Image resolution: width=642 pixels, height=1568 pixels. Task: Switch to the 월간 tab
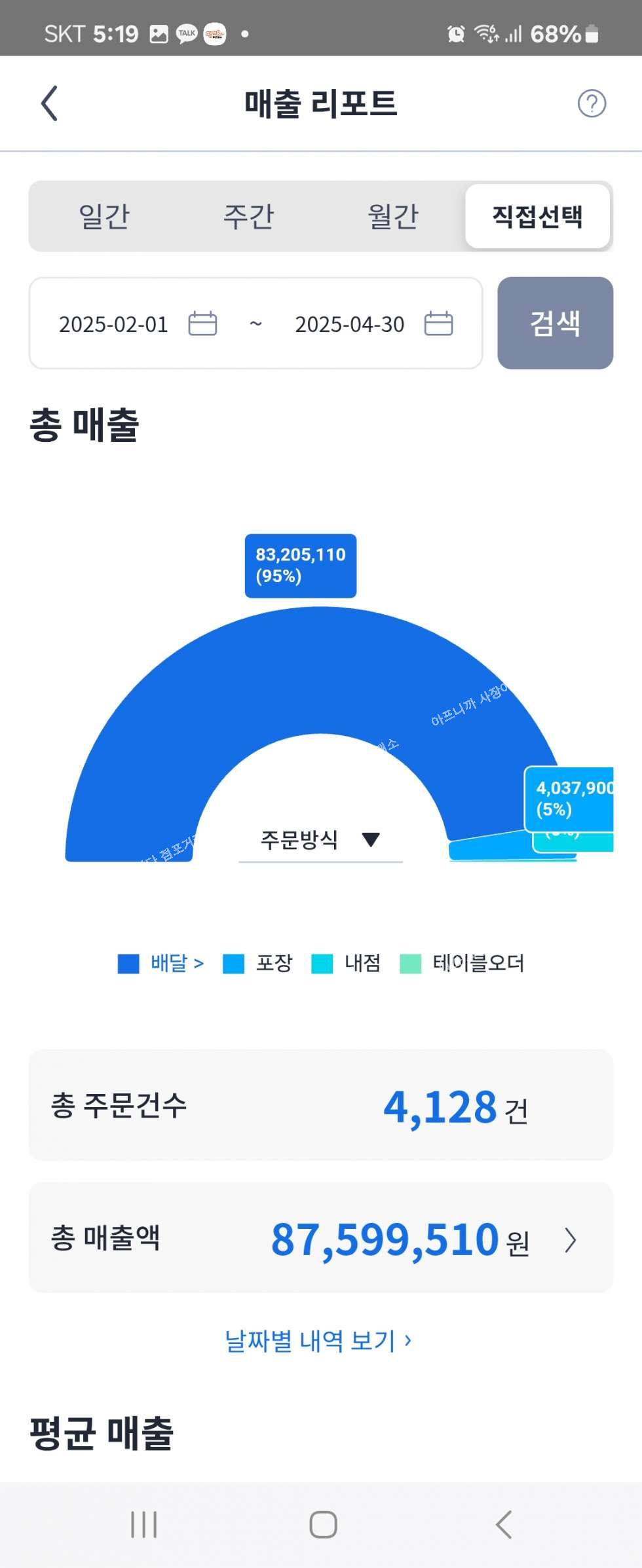click(392, 216)
